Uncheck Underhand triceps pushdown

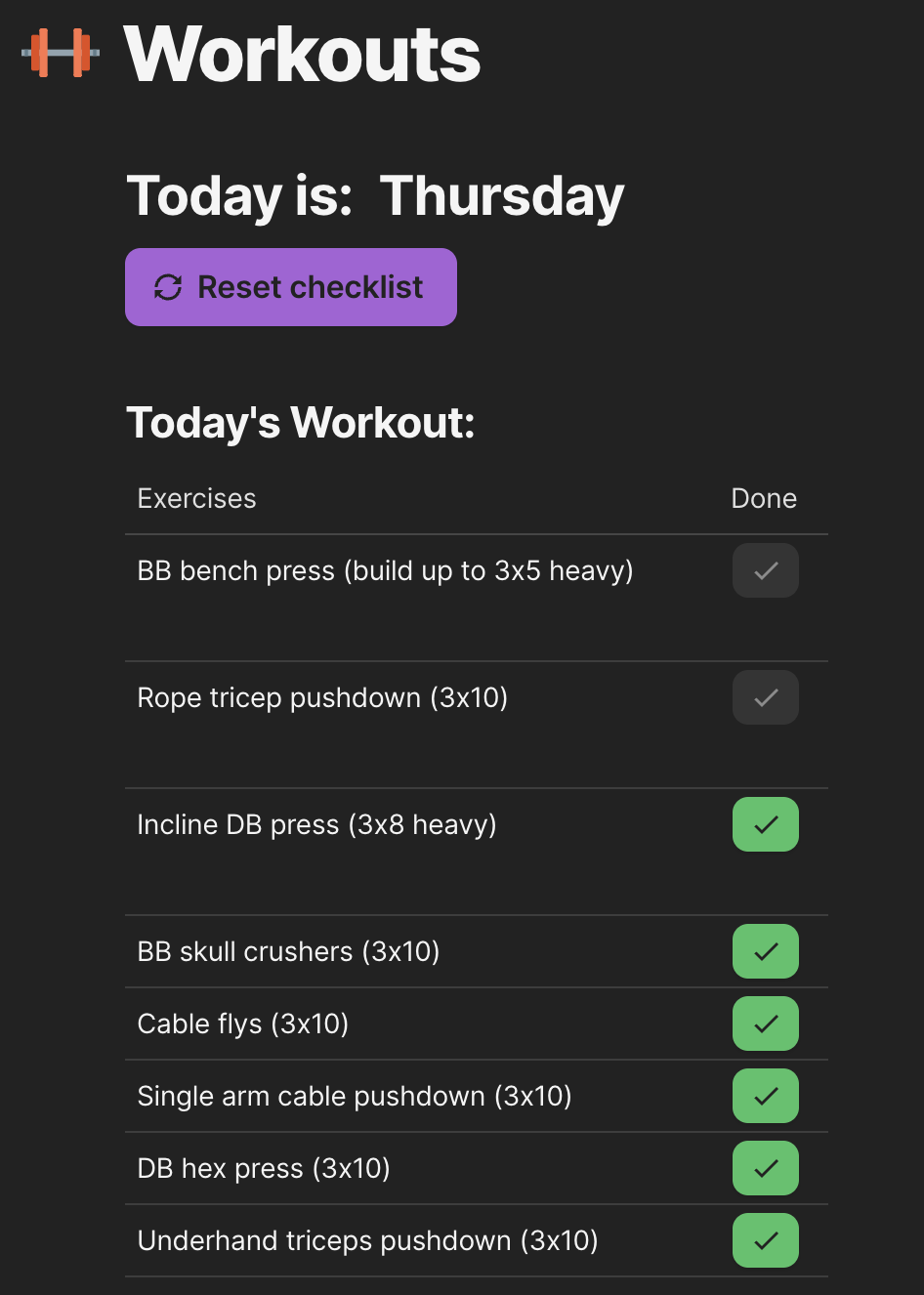pos(766,1240)
